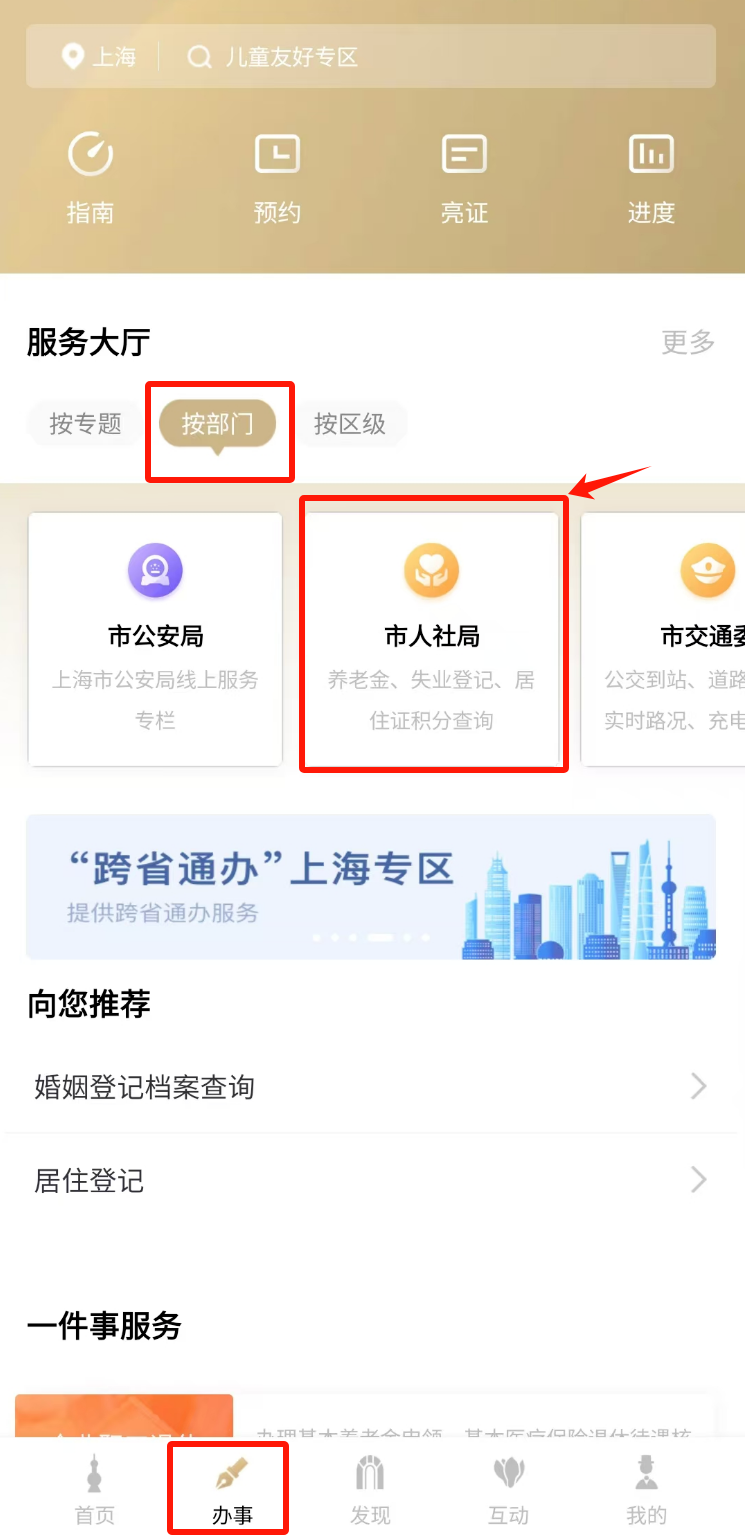Switch to the 按区级 filter
This screenshot has width=747, height=1537.
pos(350,424)
